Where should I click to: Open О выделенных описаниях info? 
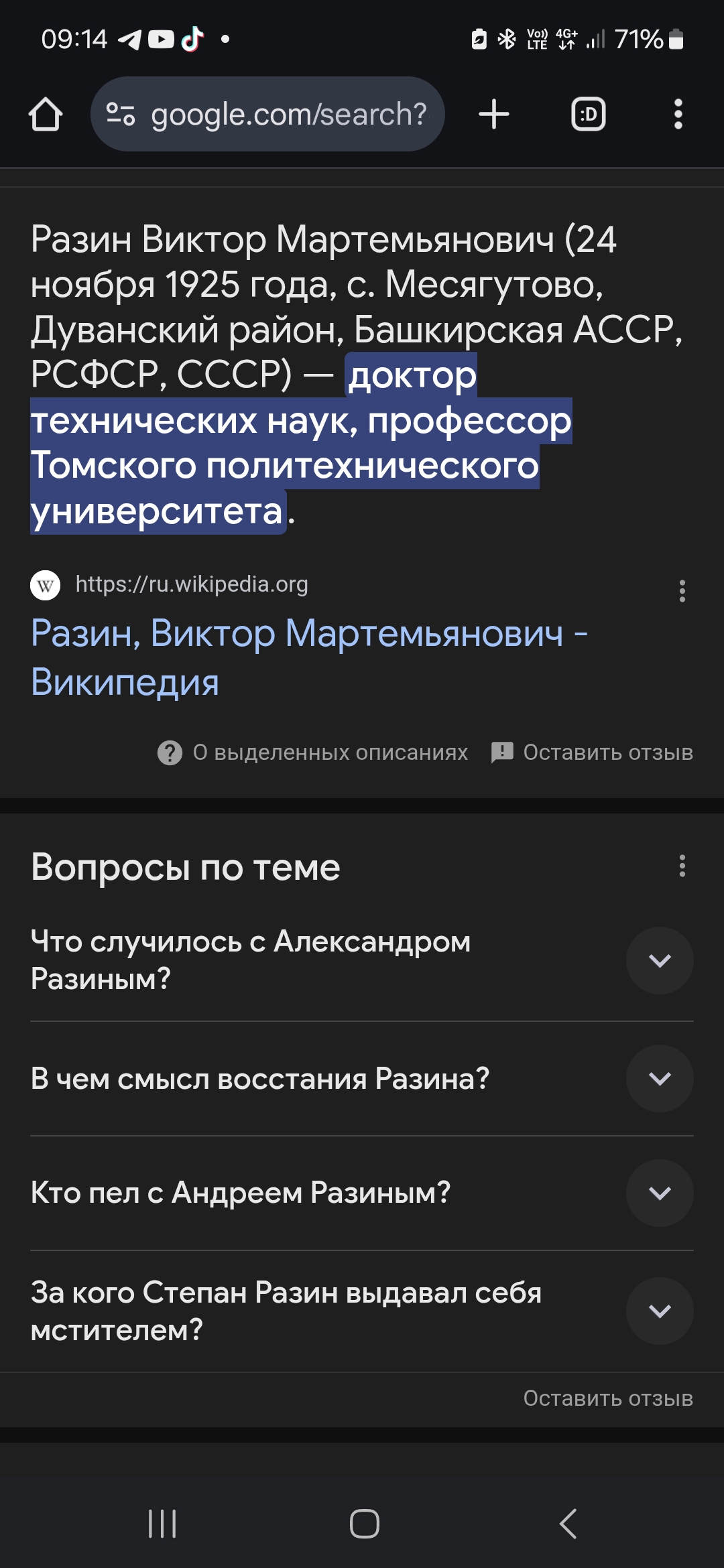coord(312,753)
